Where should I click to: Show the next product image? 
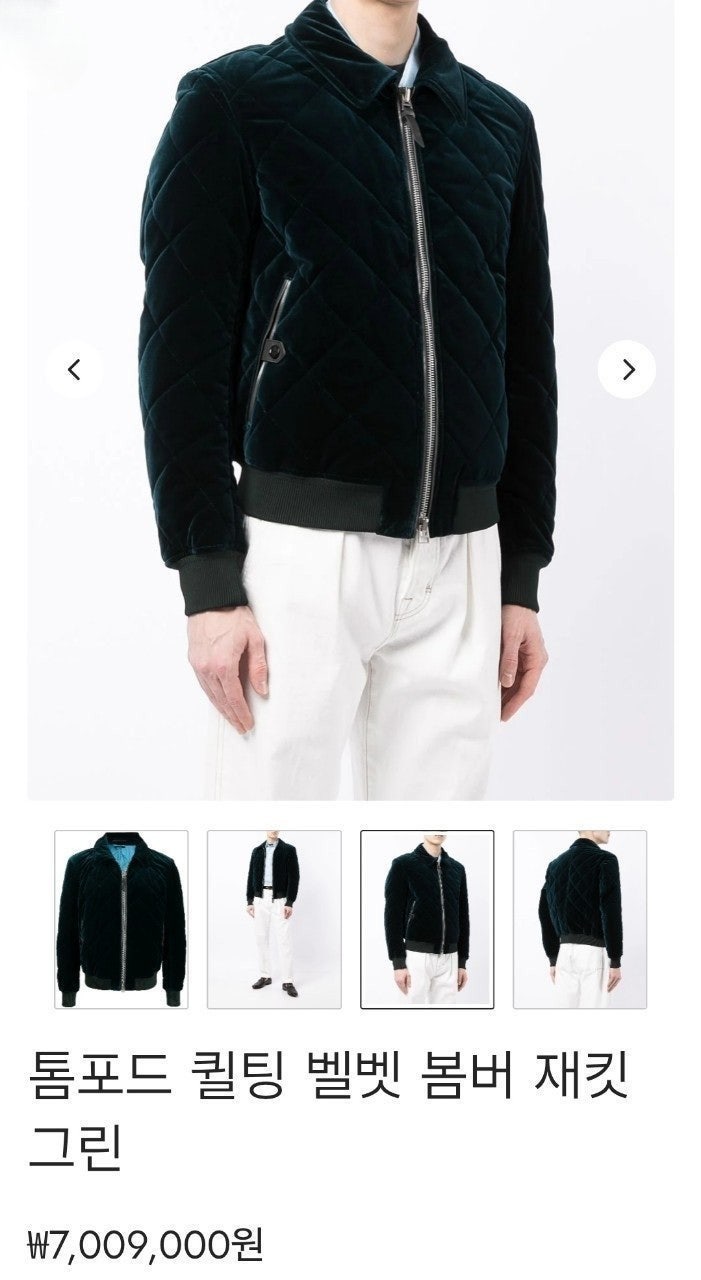point(627,370)
